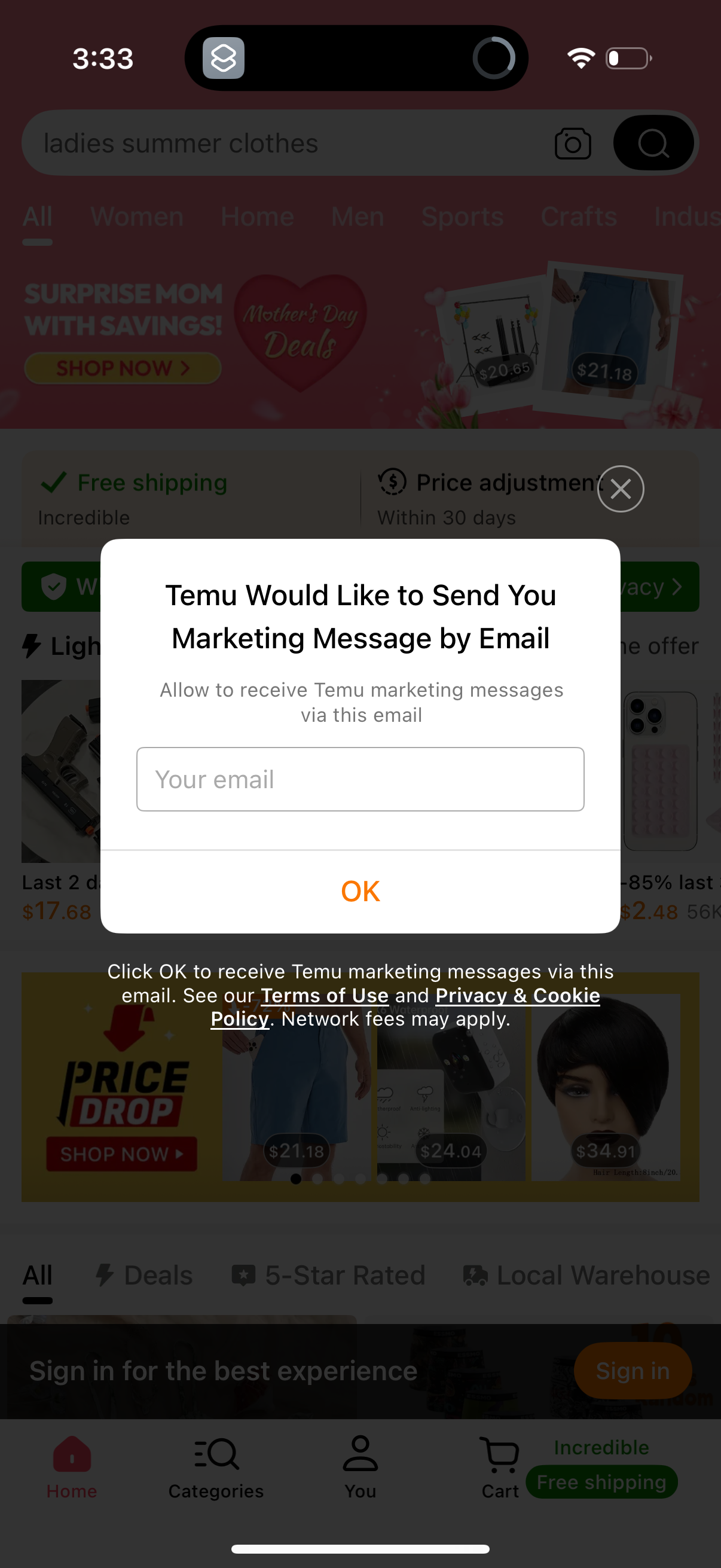Tap the lightning bolt deals icon
Image resolution: width=721 pixels, height=1568 pixels.
point(105,1274)
